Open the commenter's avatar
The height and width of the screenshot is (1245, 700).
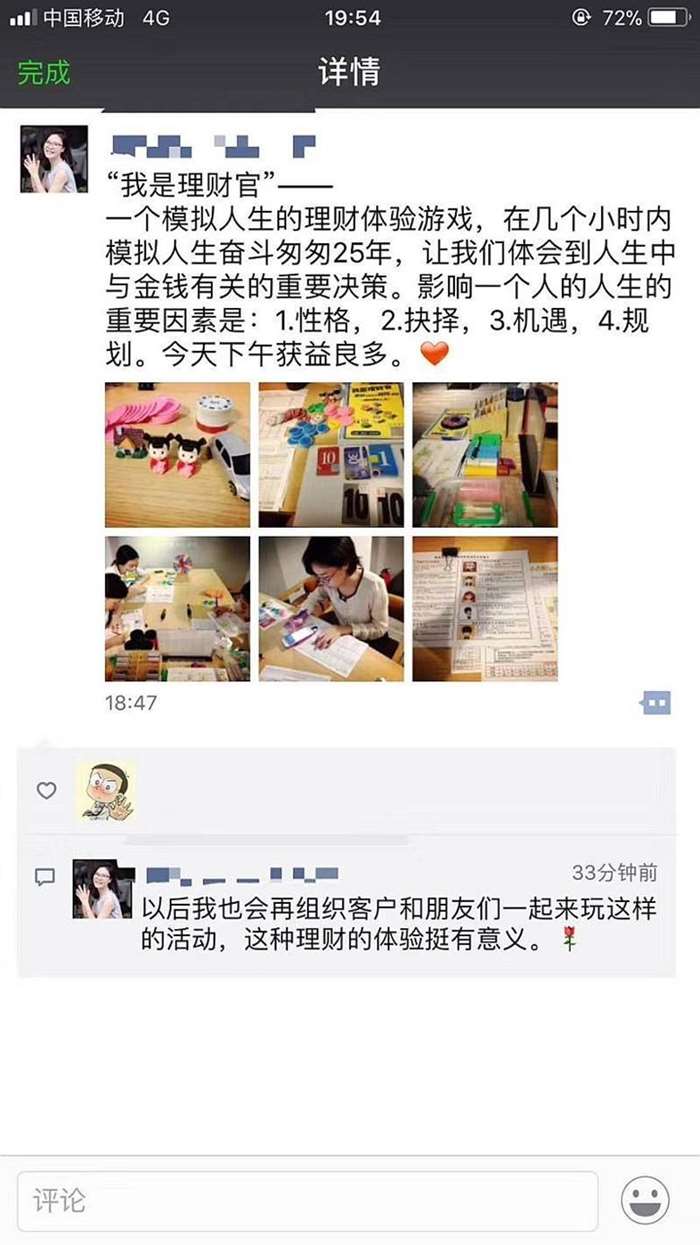[x=102, y=888]
